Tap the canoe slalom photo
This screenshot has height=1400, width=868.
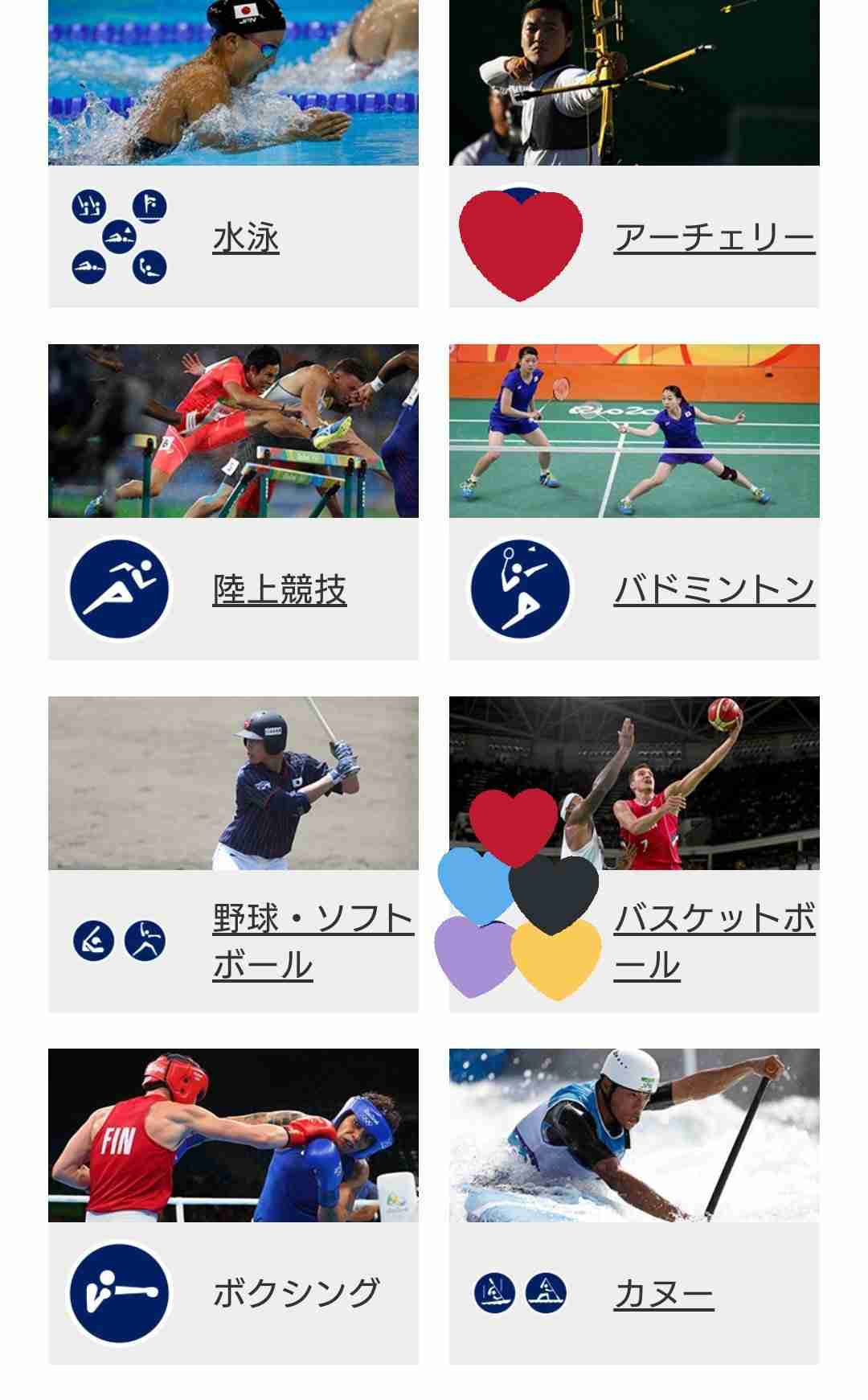tap(634, 1135)
